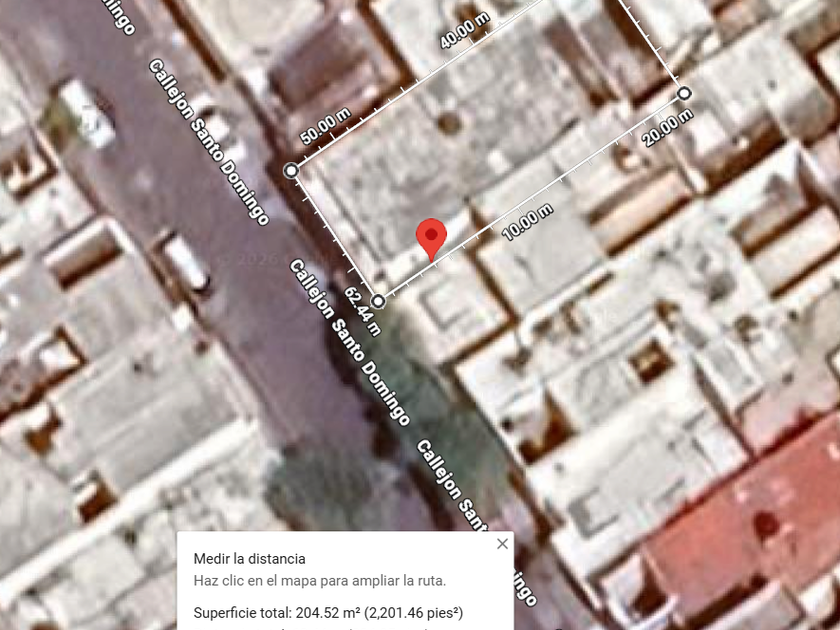This screenshot has width=840, height=630.
Task: Tap the red location pin marker
Action: click(431, 238)
